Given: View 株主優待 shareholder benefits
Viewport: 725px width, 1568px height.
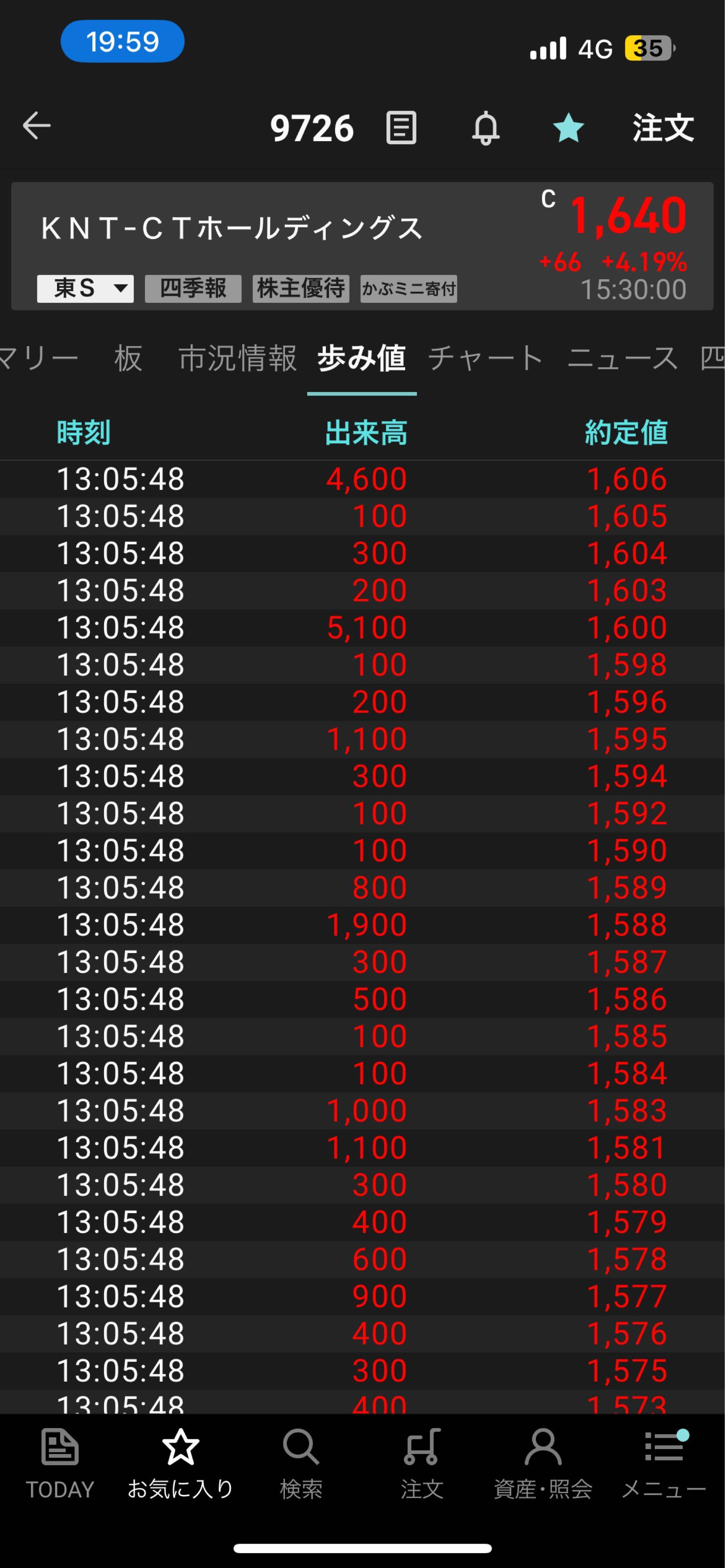Looking at the screenshot, I should [301, 288].
